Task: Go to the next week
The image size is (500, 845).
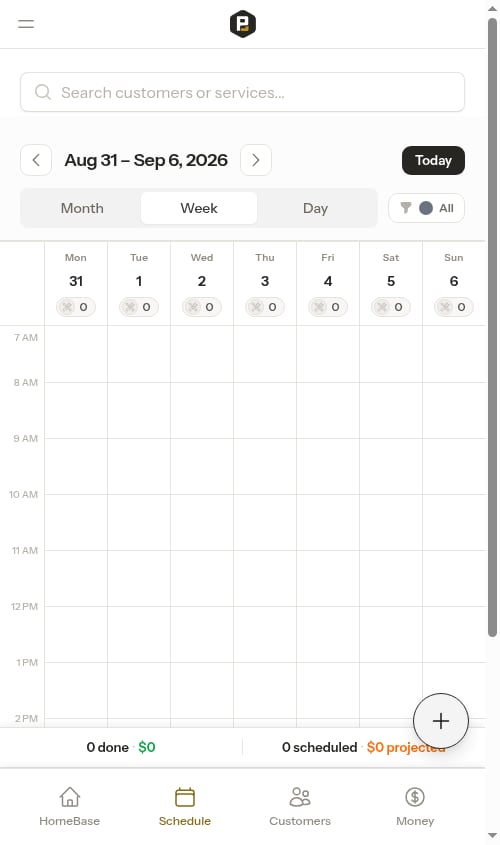Action: click(256, 160)
